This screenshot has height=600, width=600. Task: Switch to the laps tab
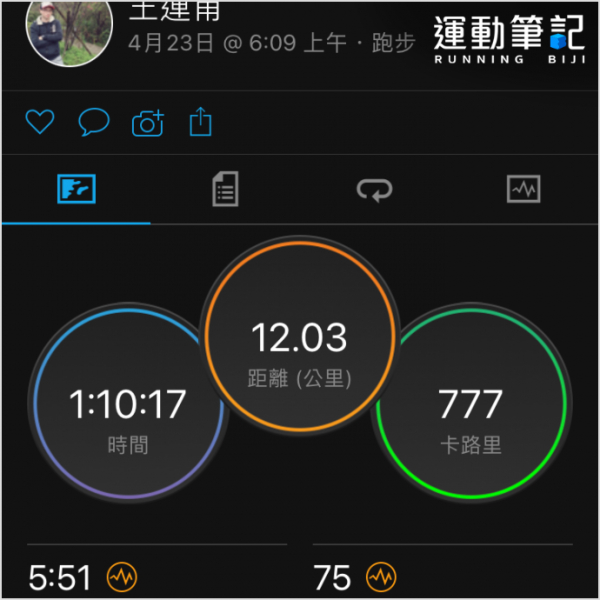coord(375,188)
